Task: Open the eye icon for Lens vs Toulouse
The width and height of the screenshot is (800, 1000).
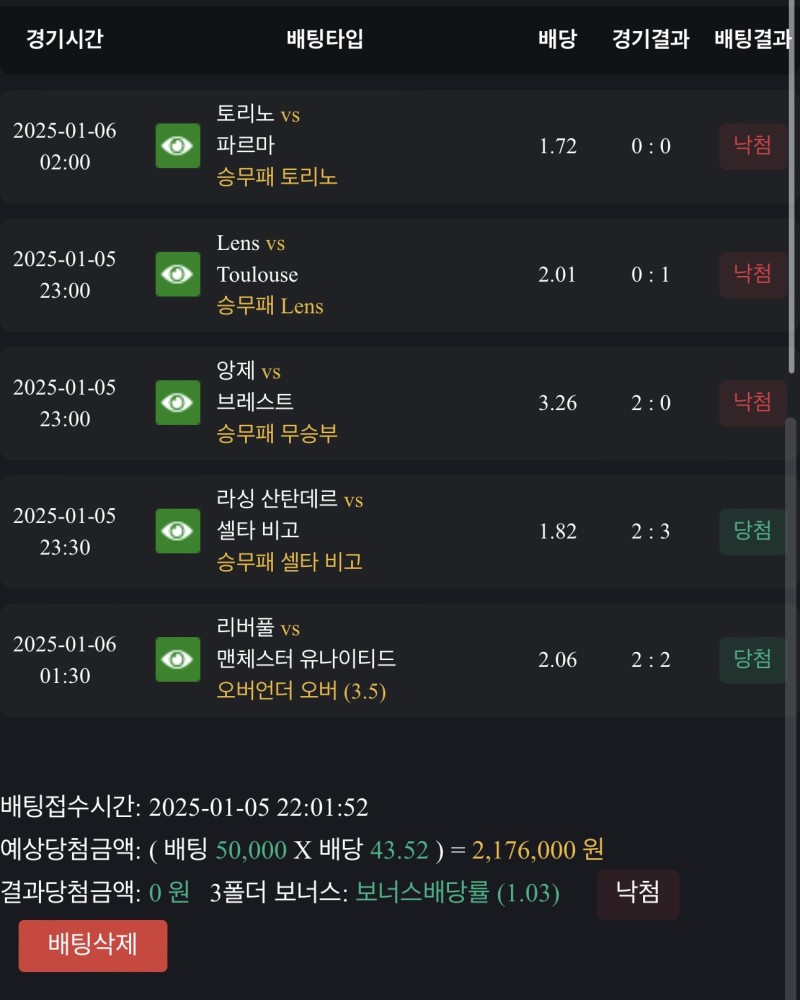Action: pos(178,274)
